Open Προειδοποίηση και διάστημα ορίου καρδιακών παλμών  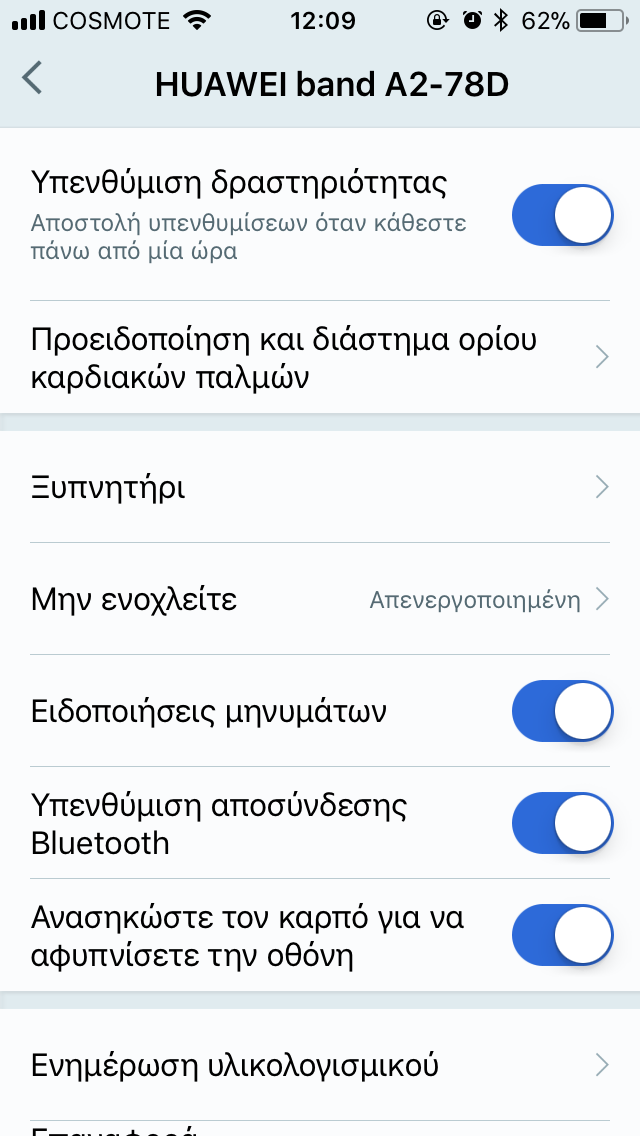coord(320,357)
